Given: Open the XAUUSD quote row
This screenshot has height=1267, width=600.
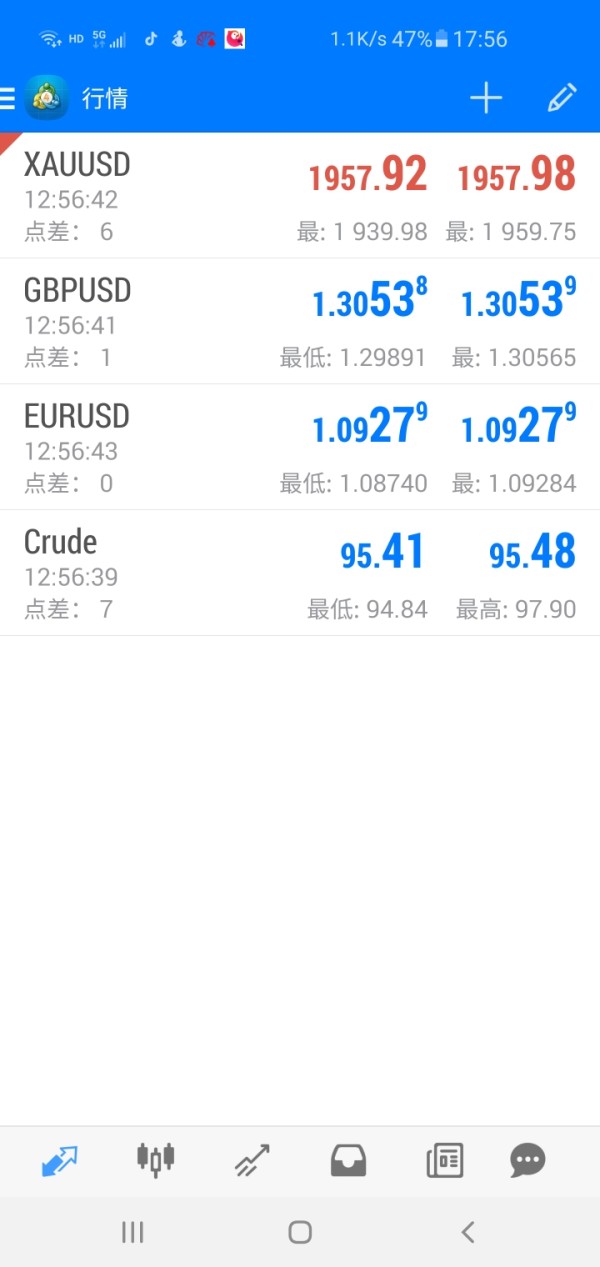Looking at the screenshot, I should pos(300,196).
